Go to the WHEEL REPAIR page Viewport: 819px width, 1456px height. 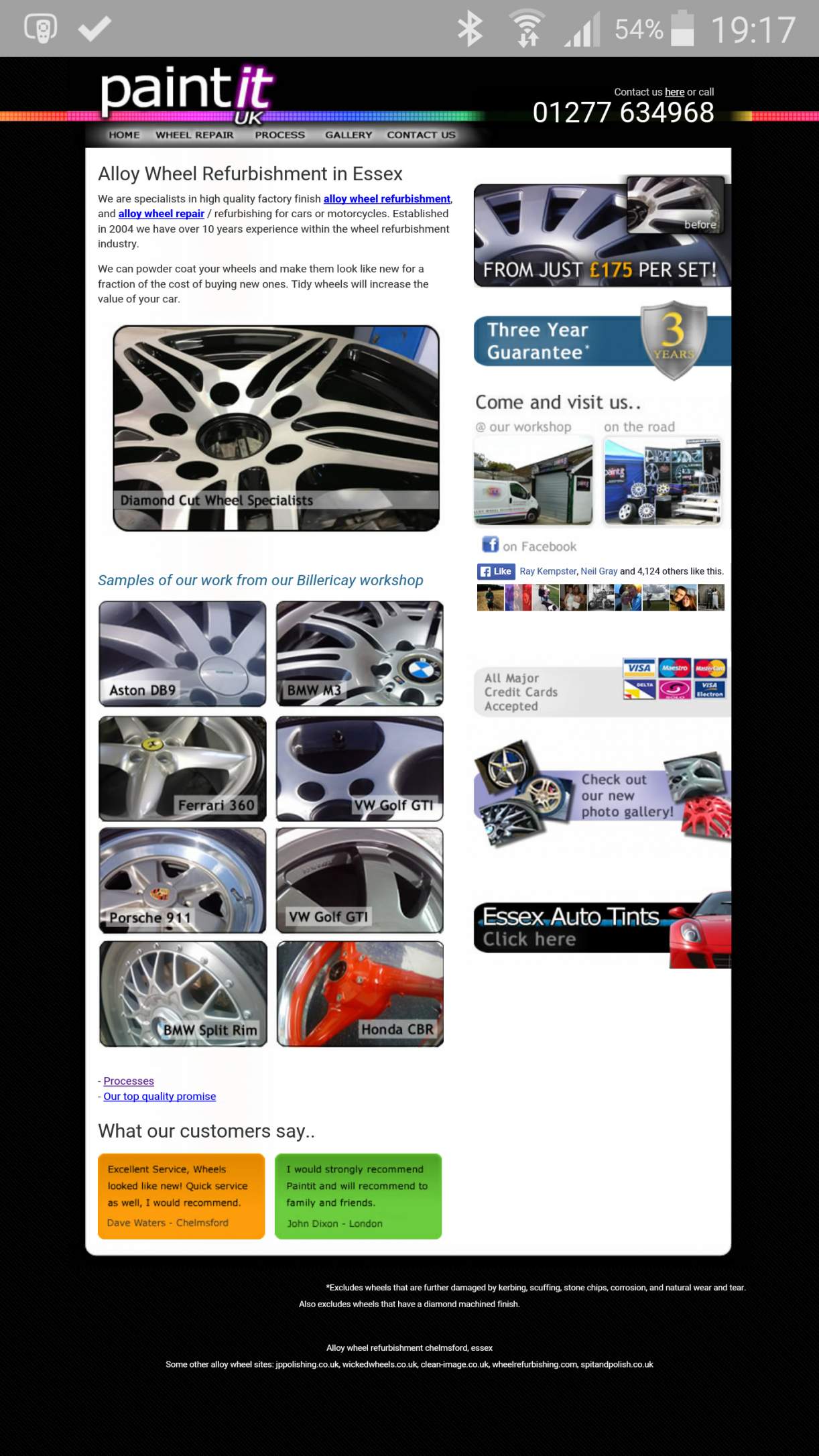point(194,135)
